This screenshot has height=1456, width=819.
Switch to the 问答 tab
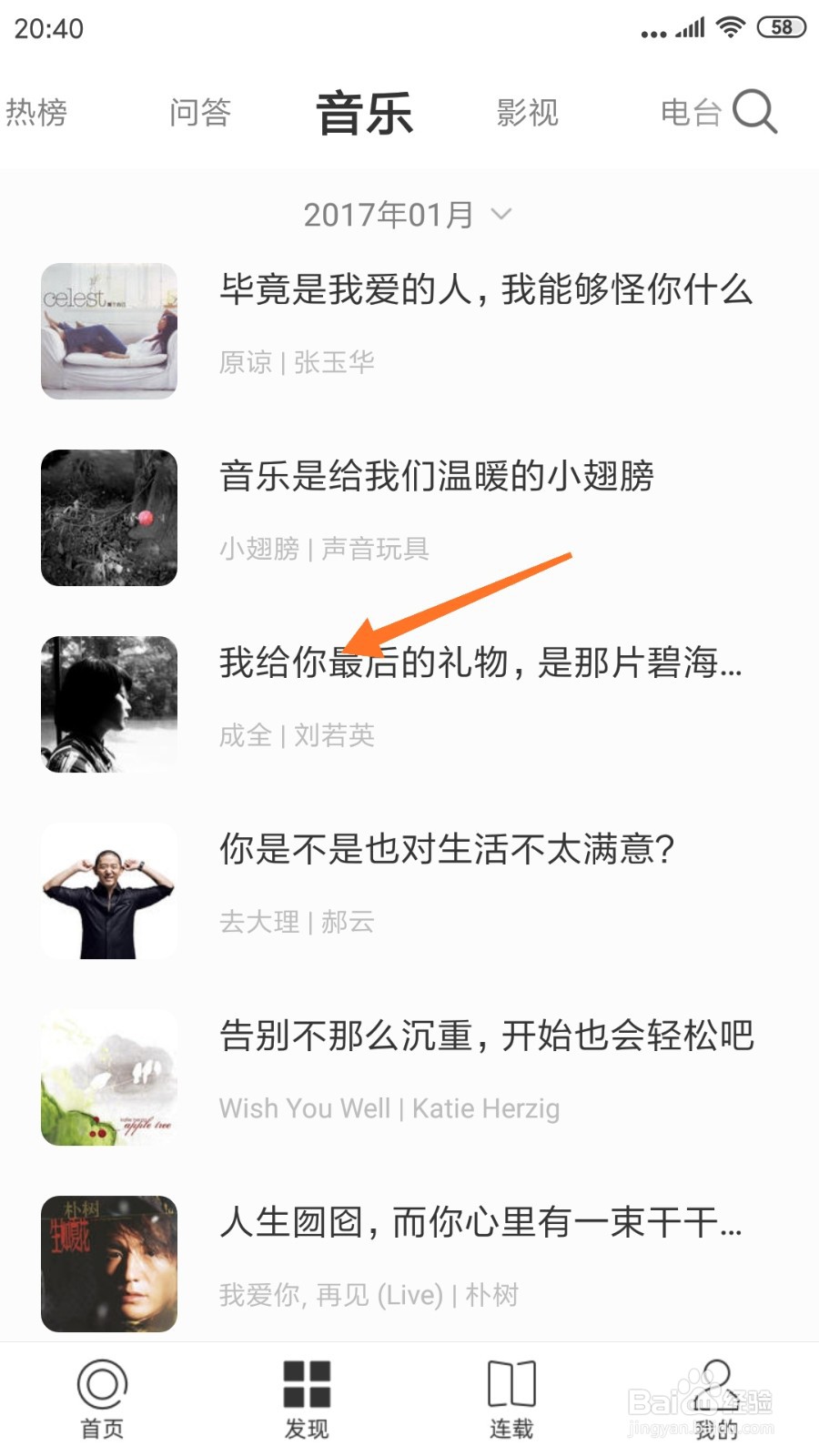tap(201, 111)
